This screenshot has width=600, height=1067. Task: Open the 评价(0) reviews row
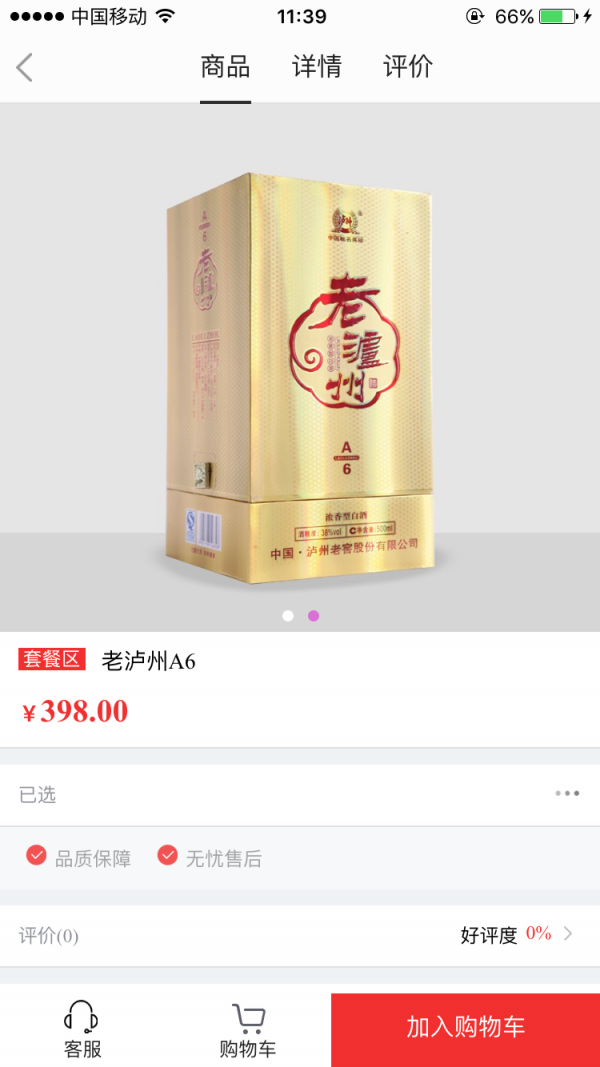click(x=300, y=935)
